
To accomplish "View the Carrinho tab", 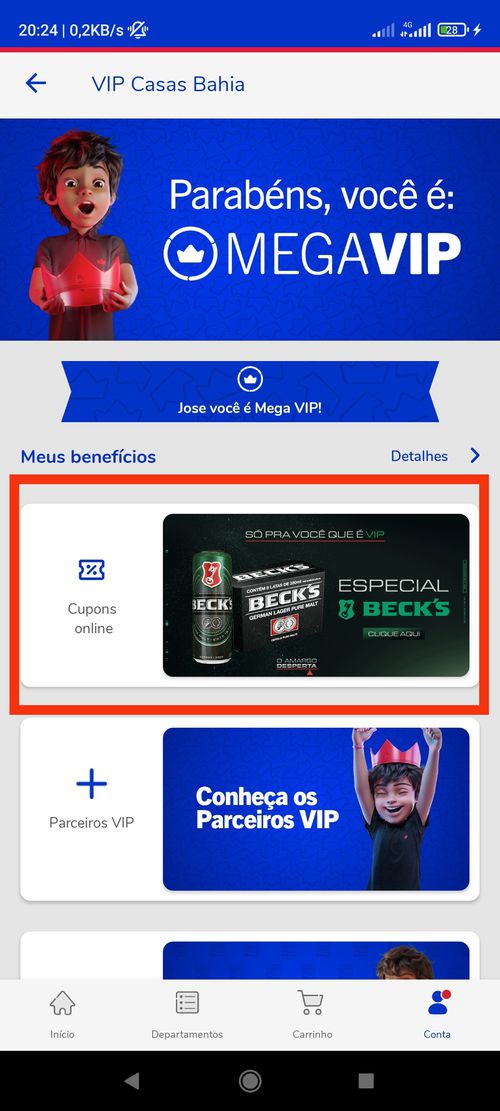I will pyautogui.click(x=312, y=1014).
